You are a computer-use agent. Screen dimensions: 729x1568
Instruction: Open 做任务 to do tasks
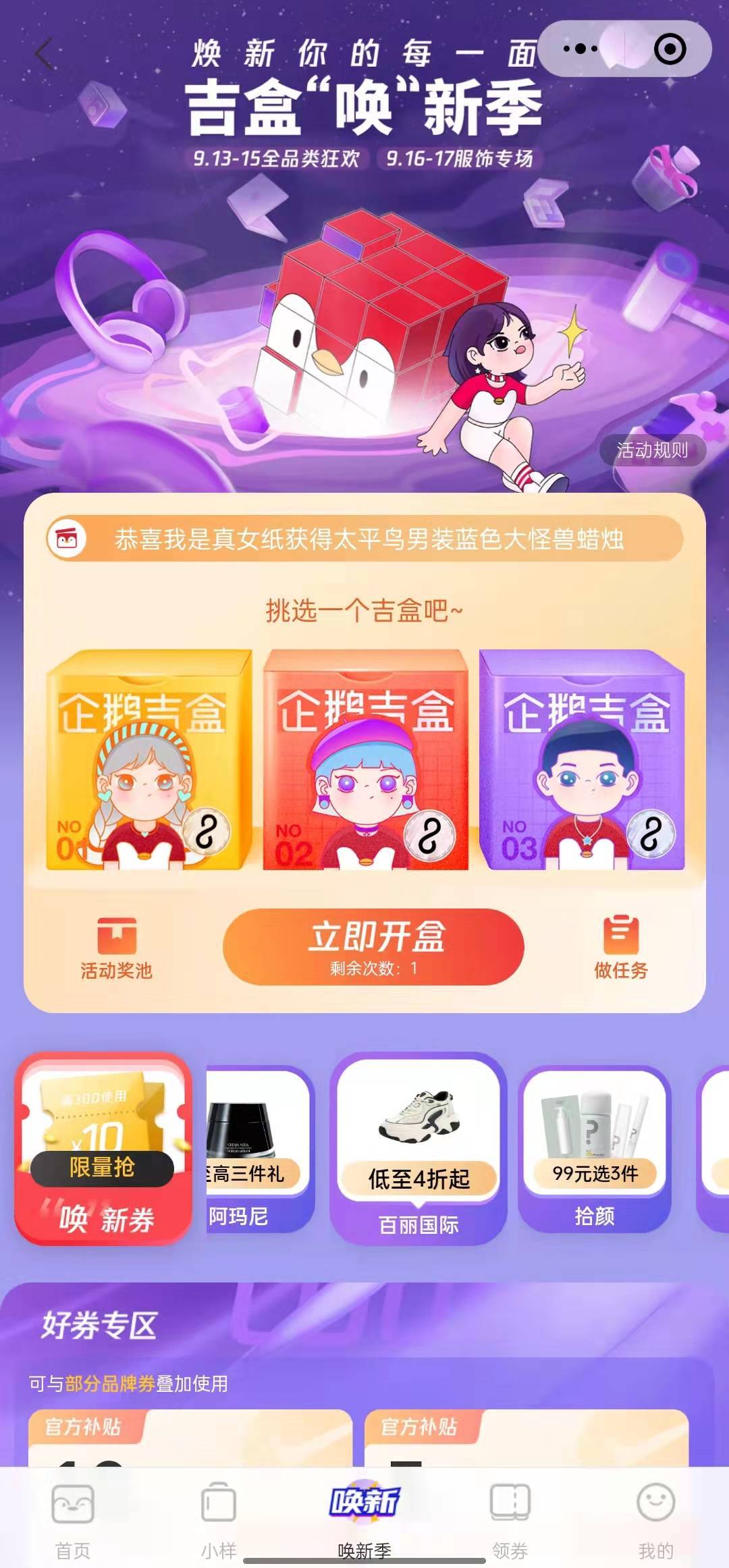(x=620, y=948)
